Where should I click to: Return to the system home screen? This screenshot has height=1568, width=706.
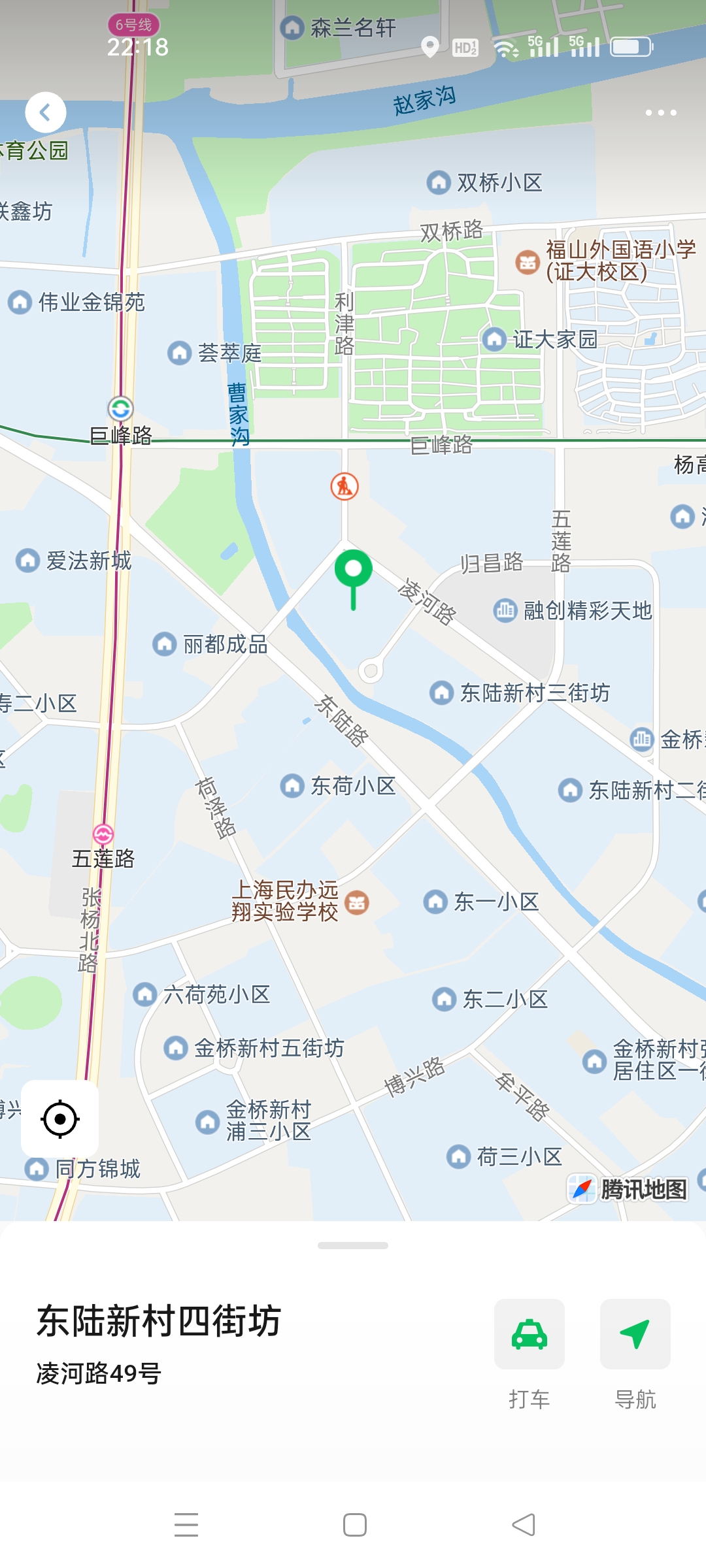tap(354, 1525)
